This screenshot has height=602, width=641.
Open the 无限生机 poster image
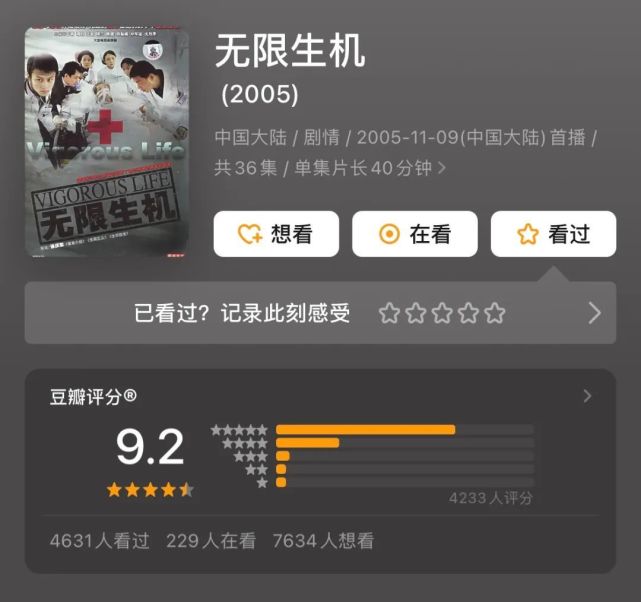pos(107,142)
